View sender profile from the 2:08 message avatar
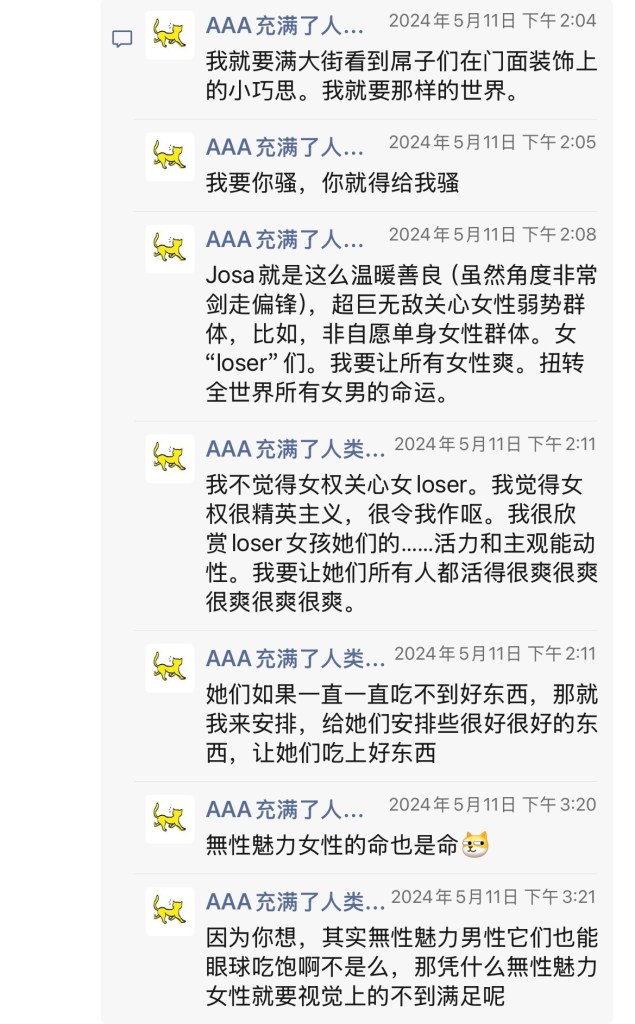 pos(169,248)
